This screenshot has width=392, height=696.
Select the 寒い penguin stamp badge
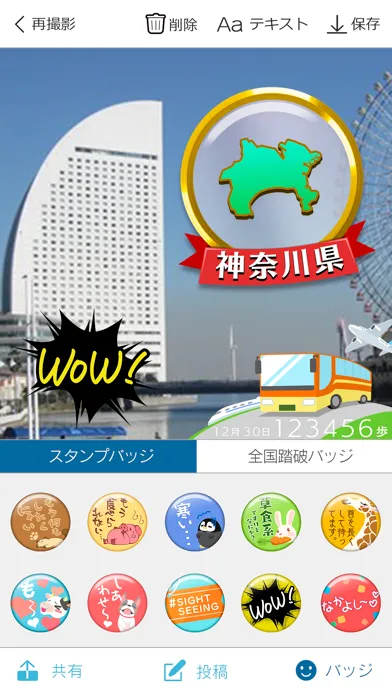[x=195, y=522]
